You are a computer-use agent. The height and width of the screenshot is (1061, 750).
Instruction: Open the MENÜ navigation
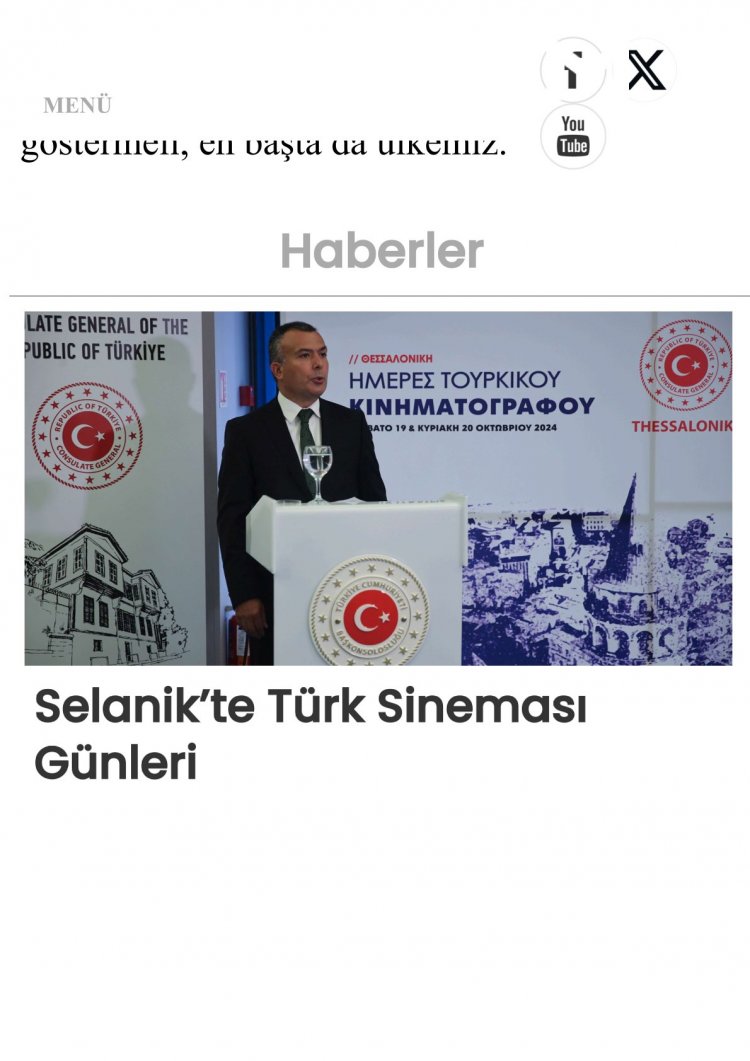click(x=77, y=105)
